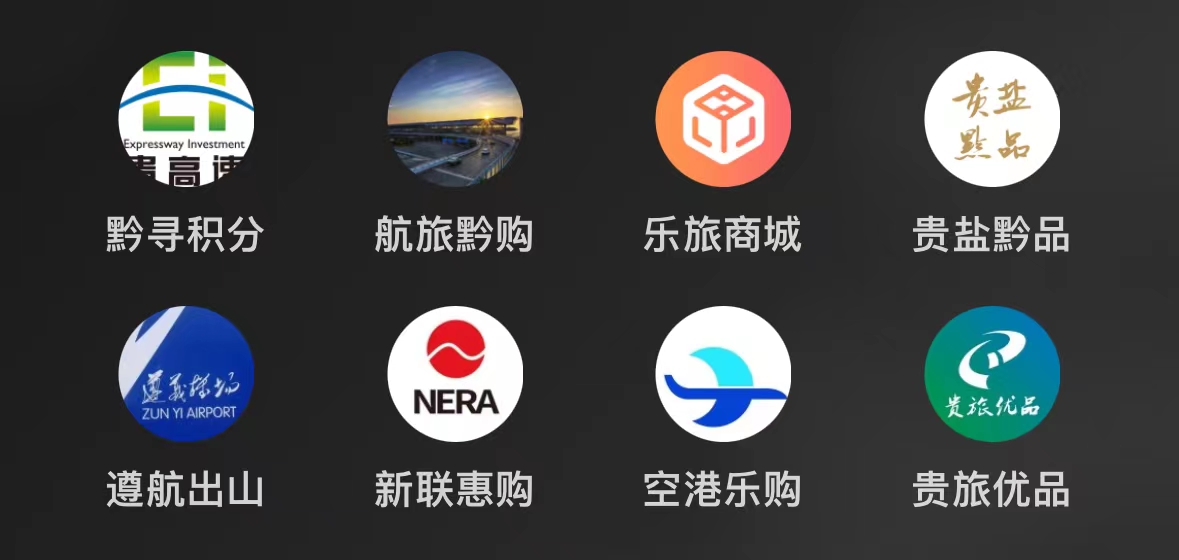Open the 黔寻积分 mini program
The height and width of the screenshot is (560, 1179).
[186, 119]
